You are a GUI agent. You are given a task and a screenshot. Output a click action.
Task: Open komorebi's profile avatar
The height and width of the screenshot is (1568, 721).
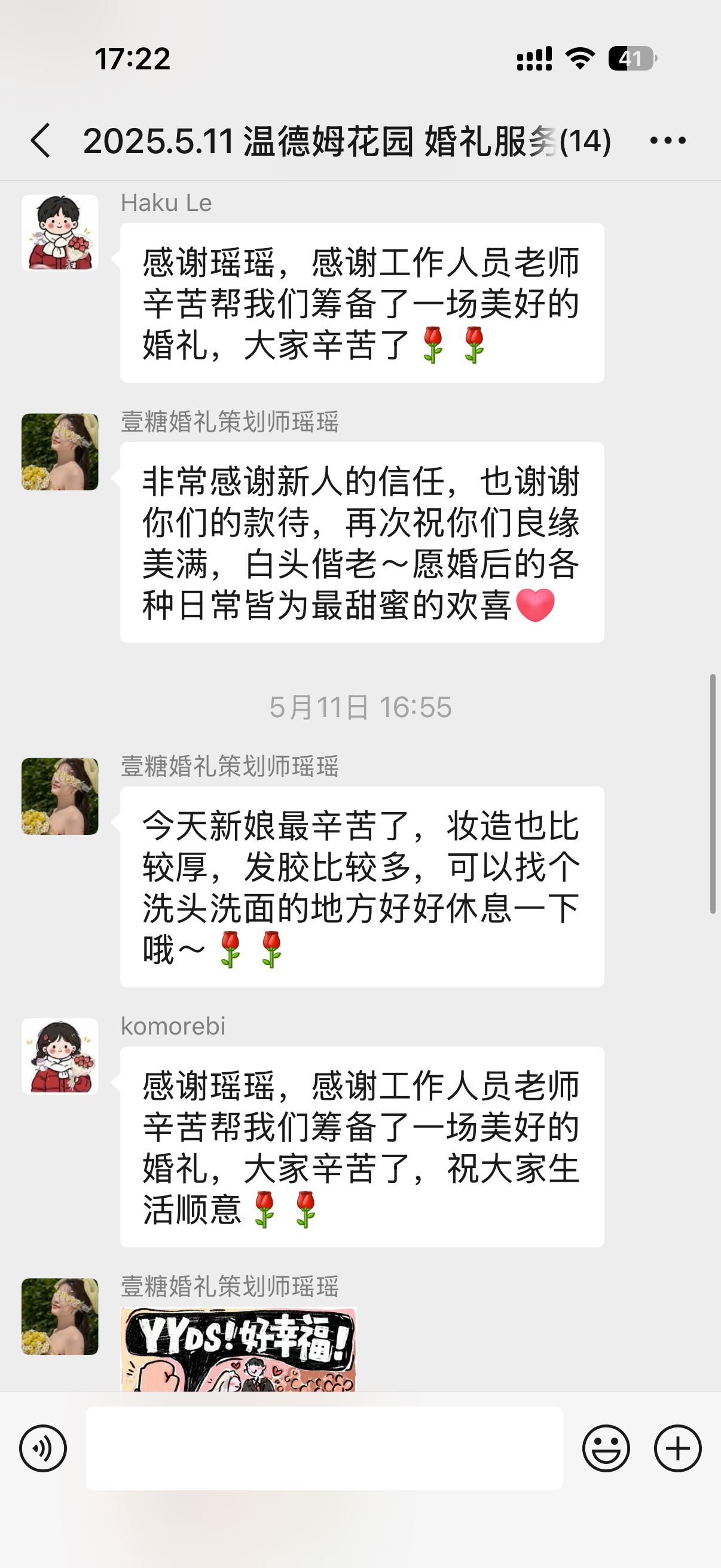[60, 1056]
